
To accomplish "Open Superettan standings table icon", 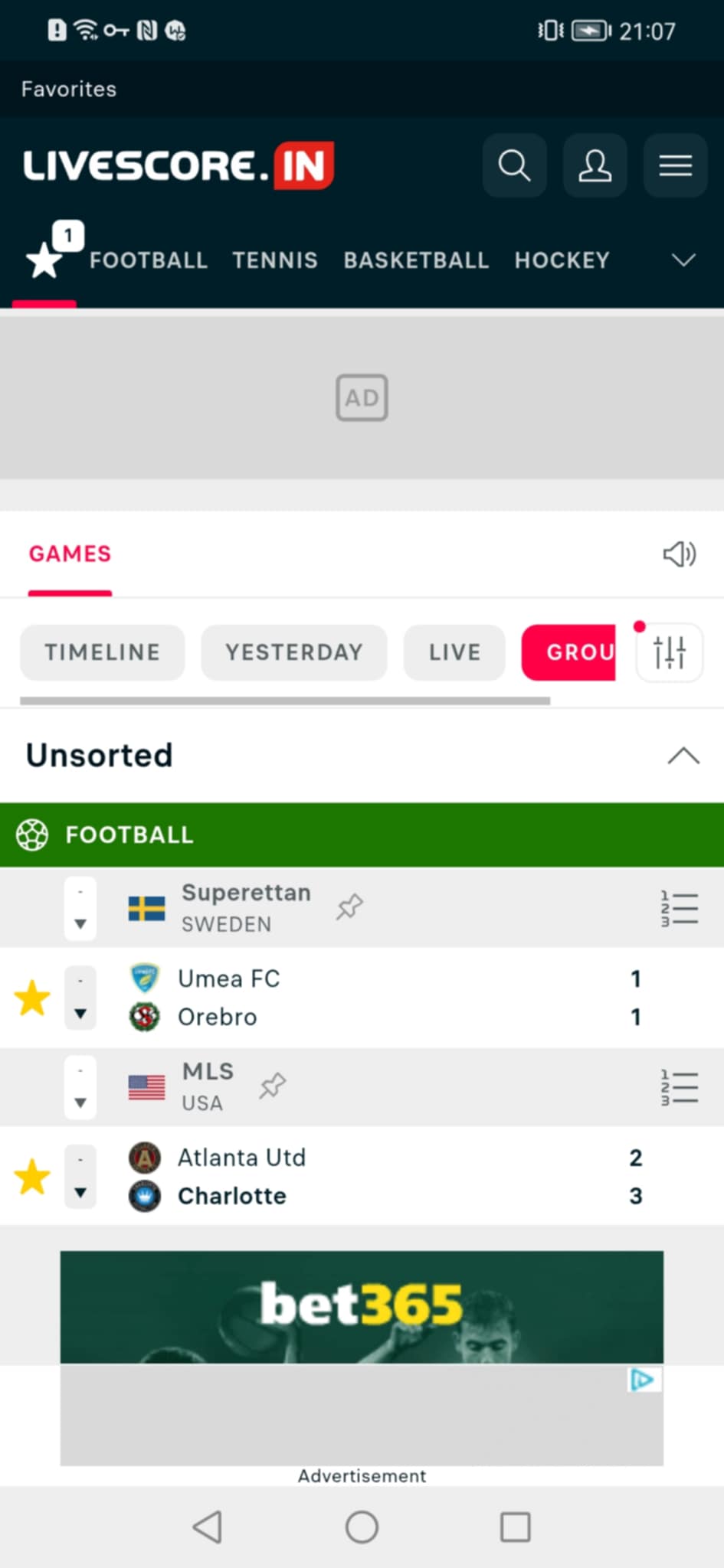I will point(680,909).
